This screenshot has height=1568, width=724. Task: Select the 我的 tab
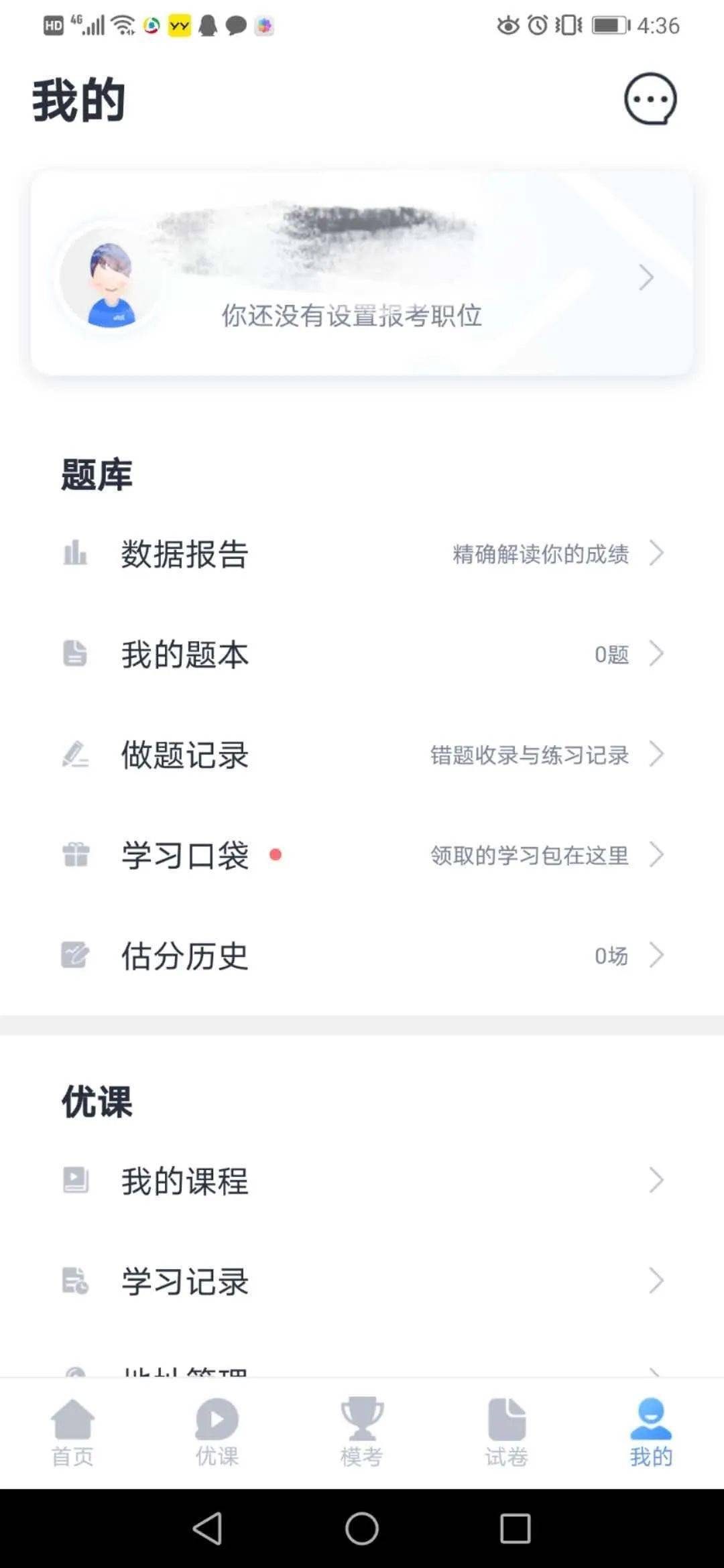click(x=651, y=1433)
